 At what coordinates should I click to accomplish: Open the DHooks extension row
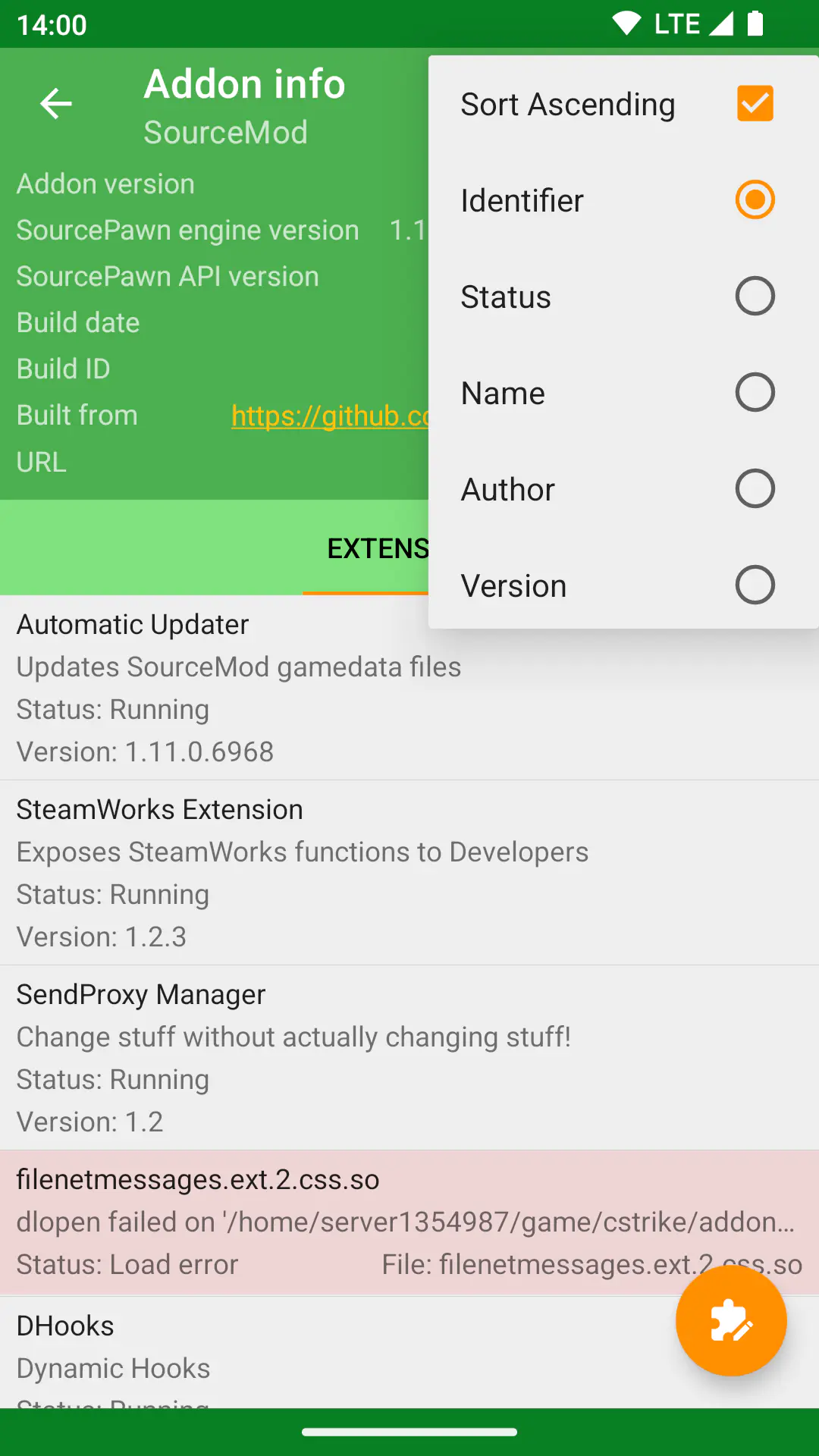334,1353
